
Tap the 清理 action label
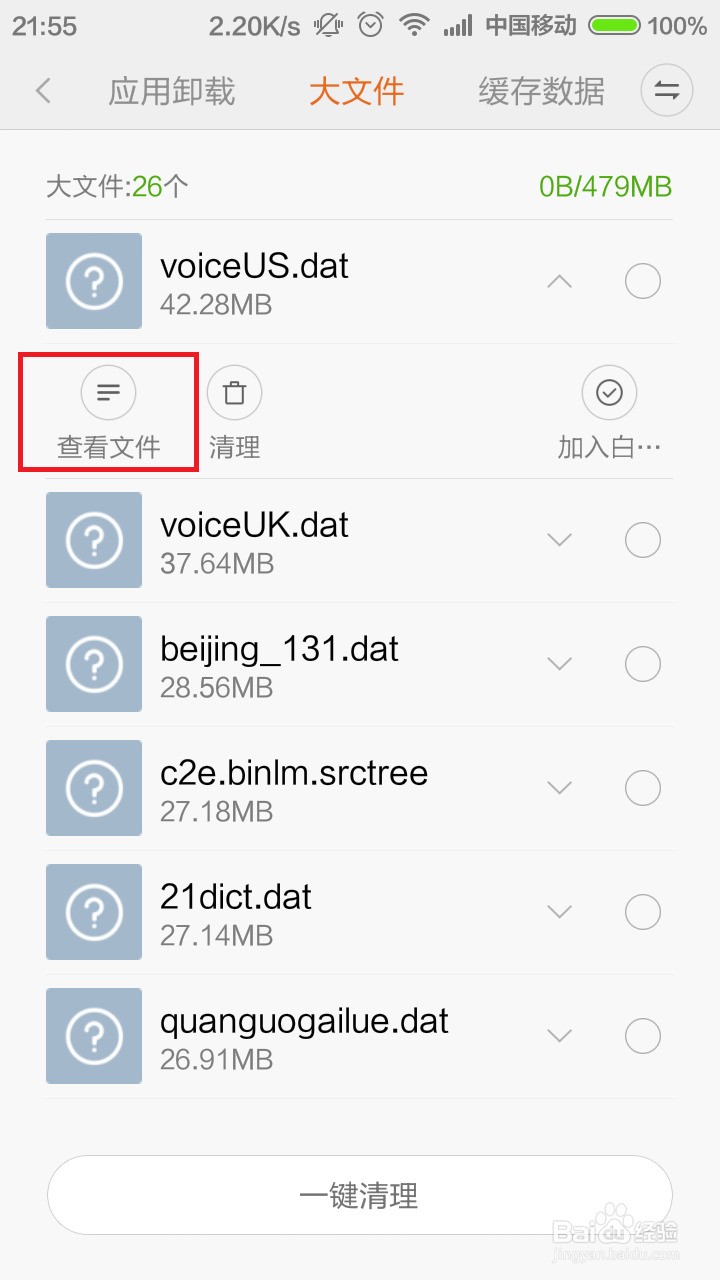coord(234,447)
